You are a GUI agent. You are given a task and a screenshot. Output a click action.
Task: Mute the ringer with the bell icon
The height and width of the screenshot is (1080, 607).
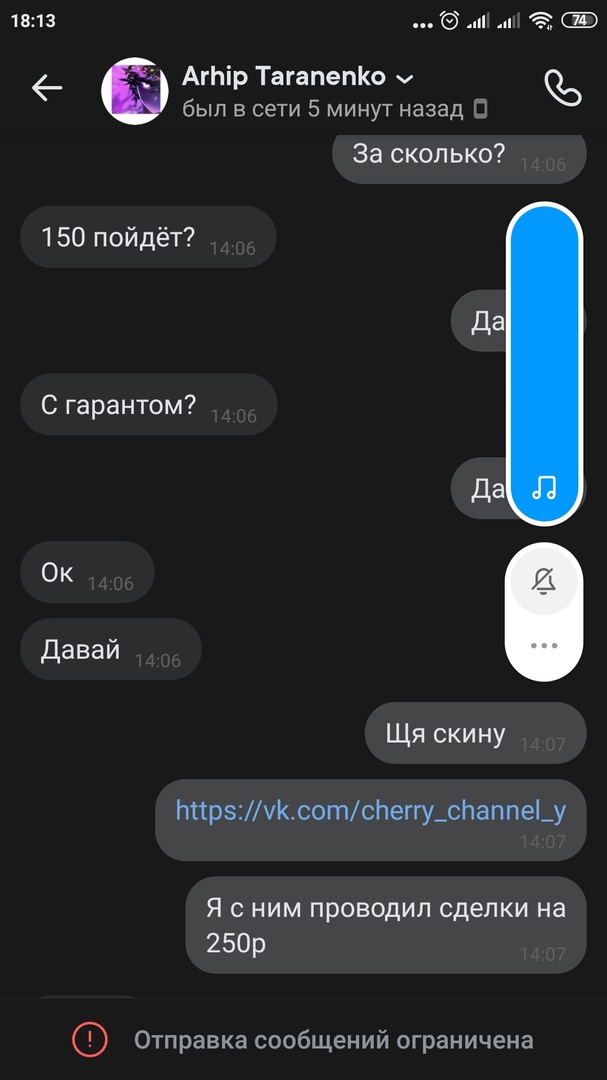pos(544,581)
